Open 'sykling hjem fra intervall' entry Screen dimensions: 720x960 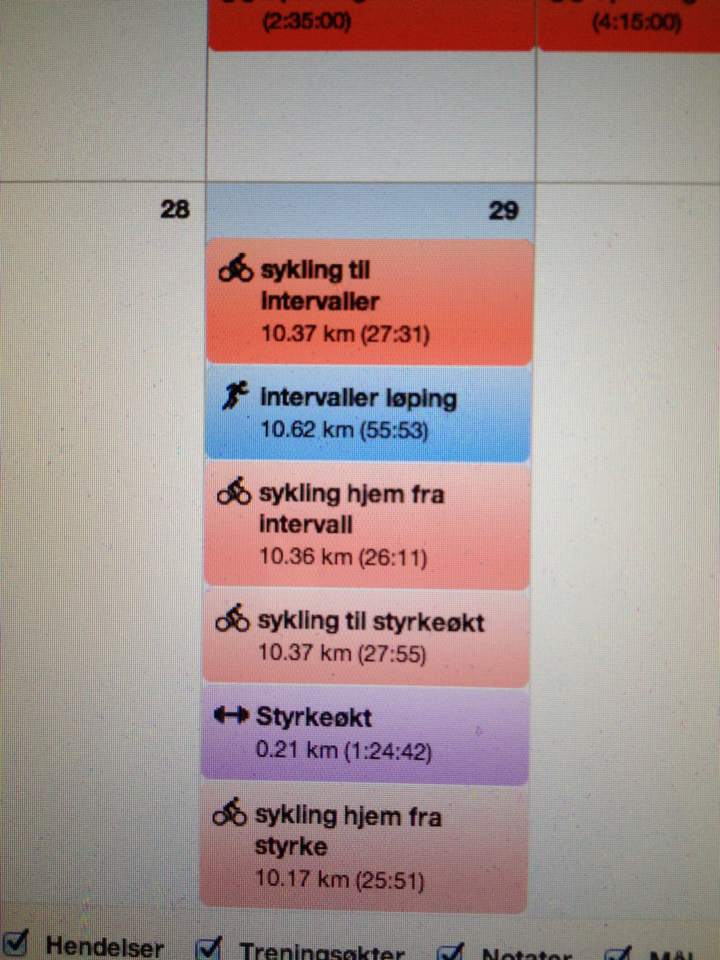(x=366, y=525)
